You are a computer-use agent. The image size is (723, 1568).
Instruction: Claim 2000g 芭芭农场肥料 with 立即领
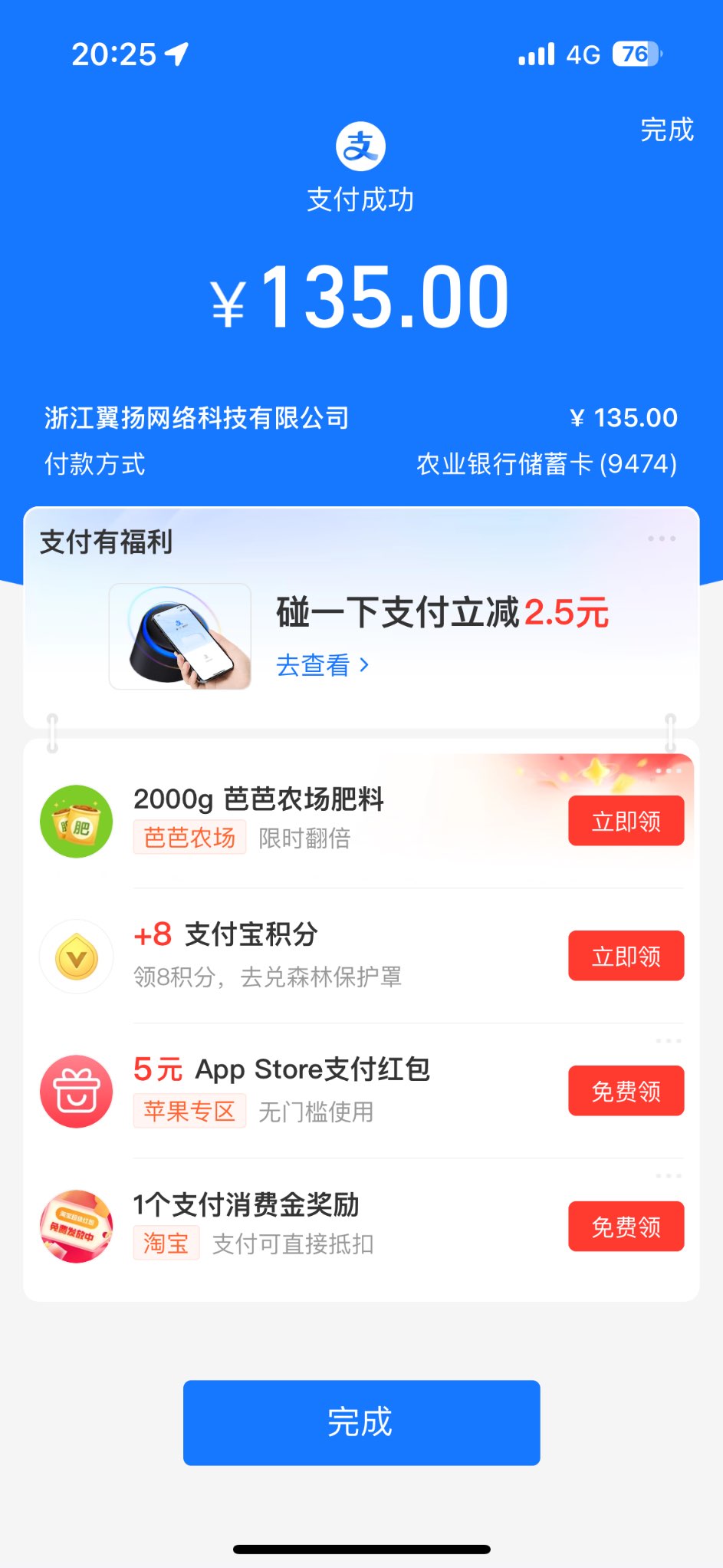click(x=626, y=821)
